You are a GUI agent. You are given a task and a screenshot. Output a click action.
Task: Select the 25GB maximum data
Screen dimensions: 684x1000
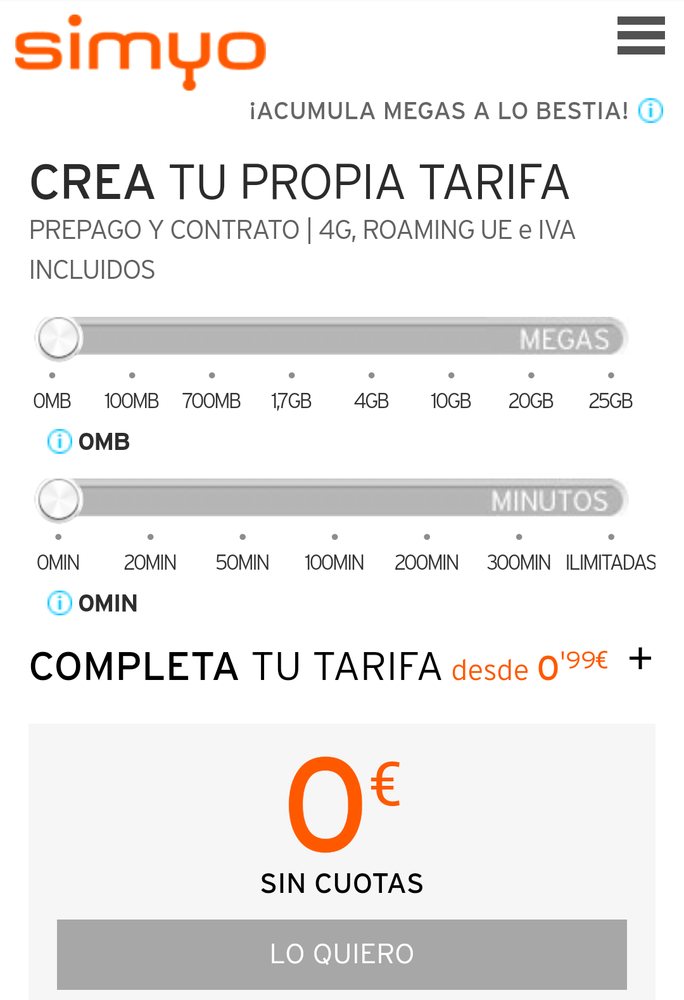(x=610, y=376)
